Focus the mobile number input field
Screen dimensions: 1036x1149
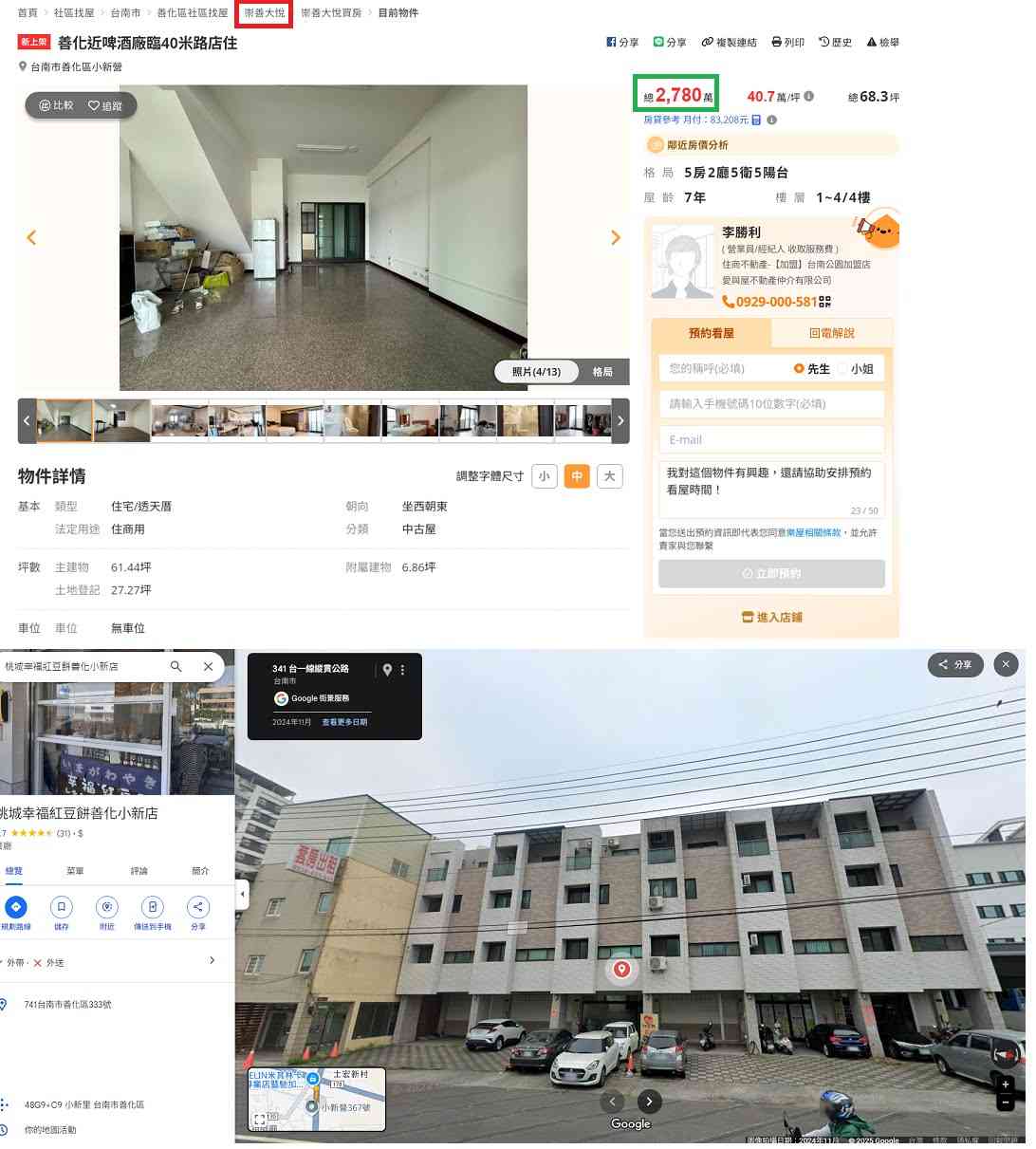[x=770, y=404]
